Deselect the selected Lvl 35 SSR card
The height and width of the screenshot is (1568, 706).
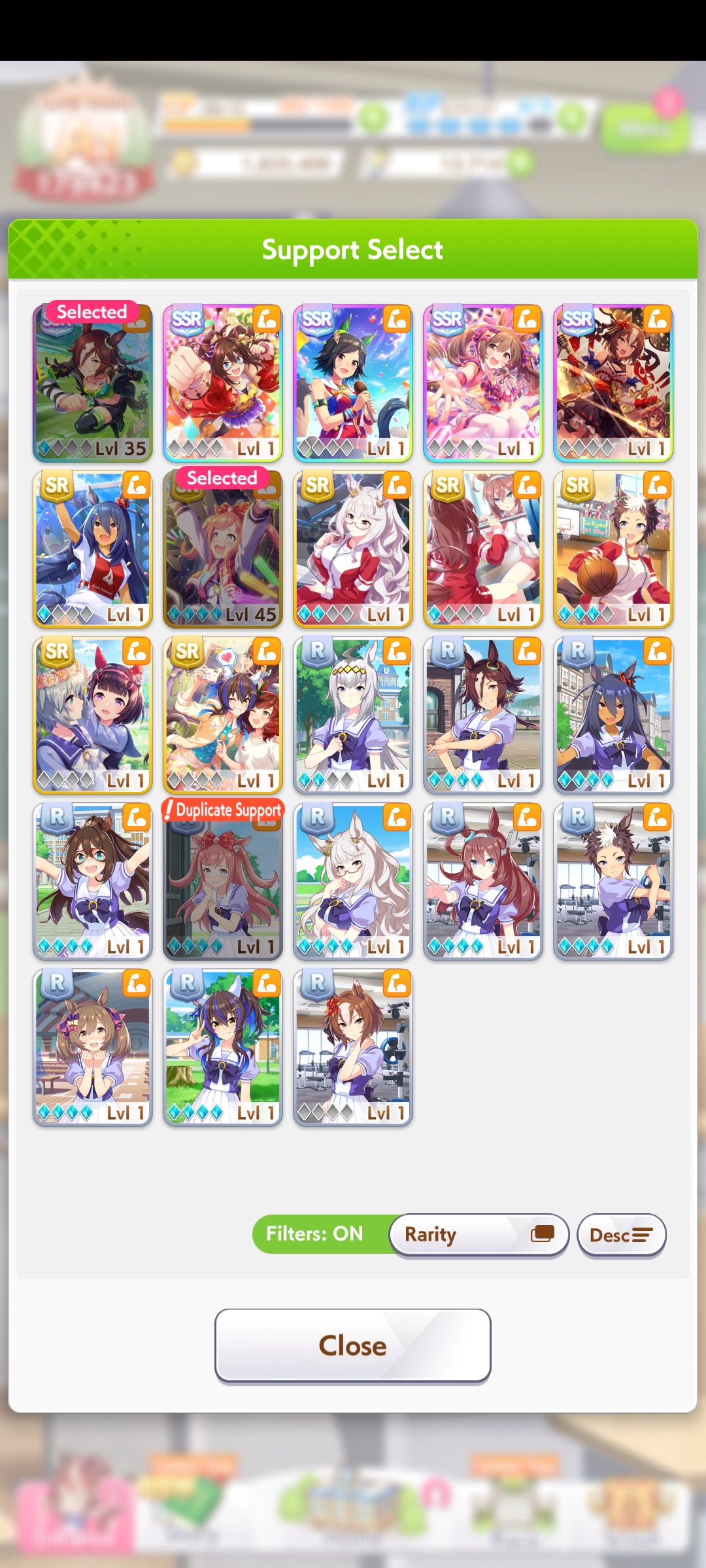coord(92,383)
